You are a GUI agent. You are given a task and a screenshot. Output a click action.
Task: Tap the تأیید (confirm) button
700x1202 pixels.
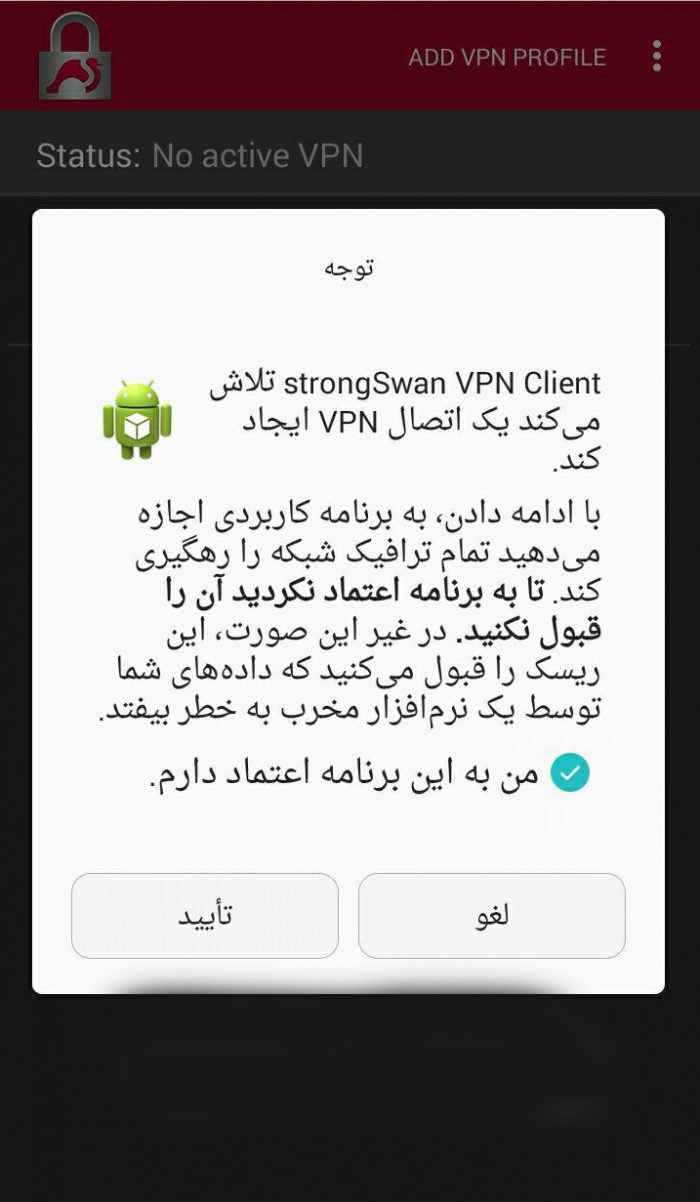tap(205, 916)
